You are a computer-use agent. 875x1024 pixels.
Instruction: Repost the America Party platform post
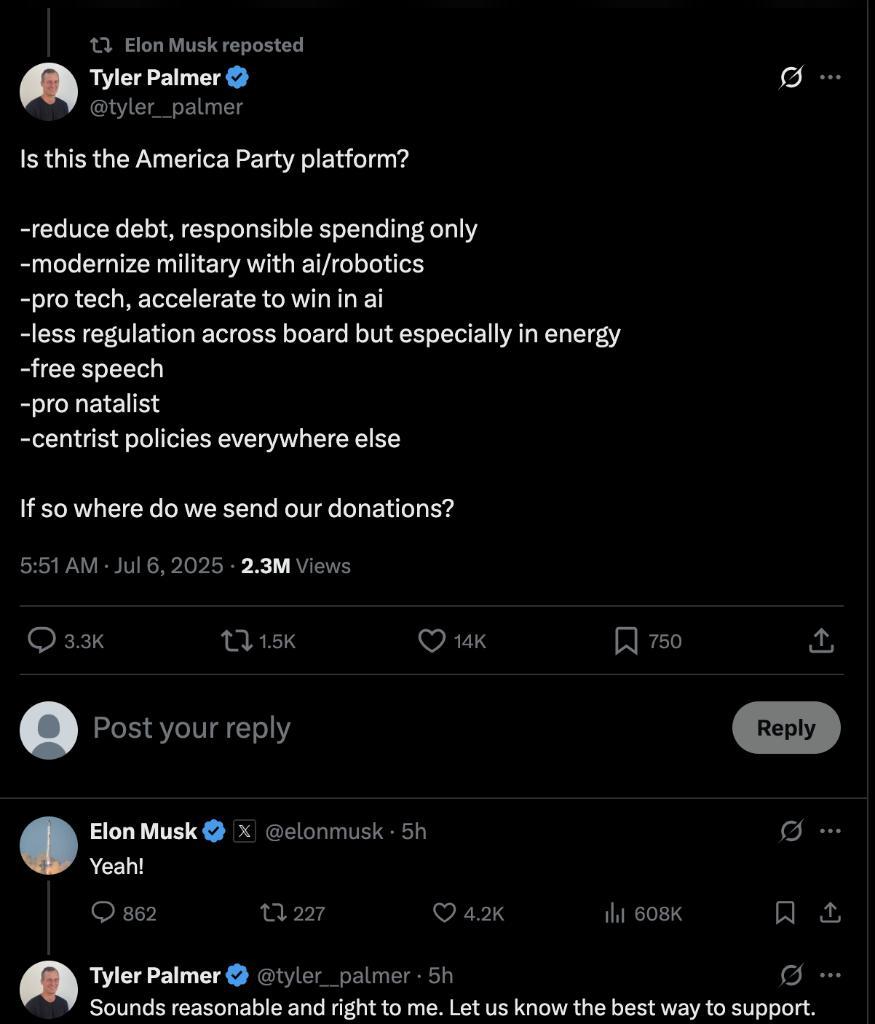click(x=237, y=640)
